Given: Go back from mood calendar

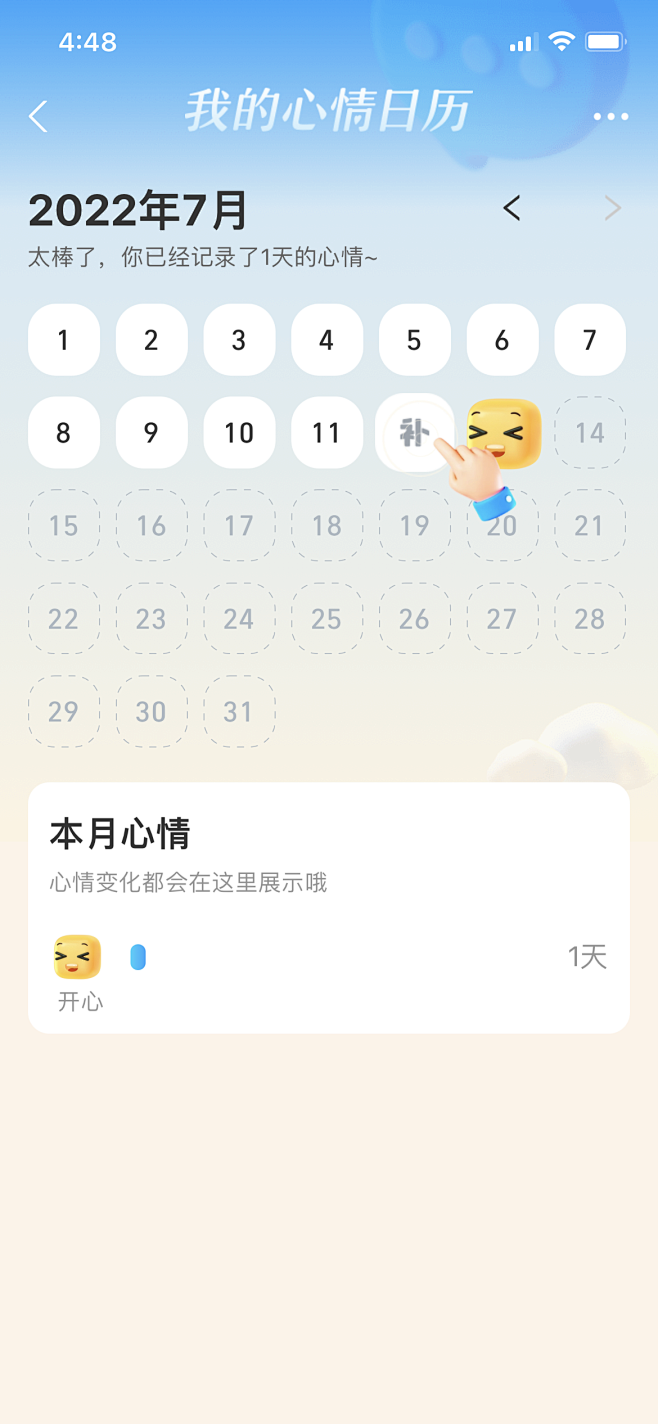Looking at the screenshot, I should point(38,116).
